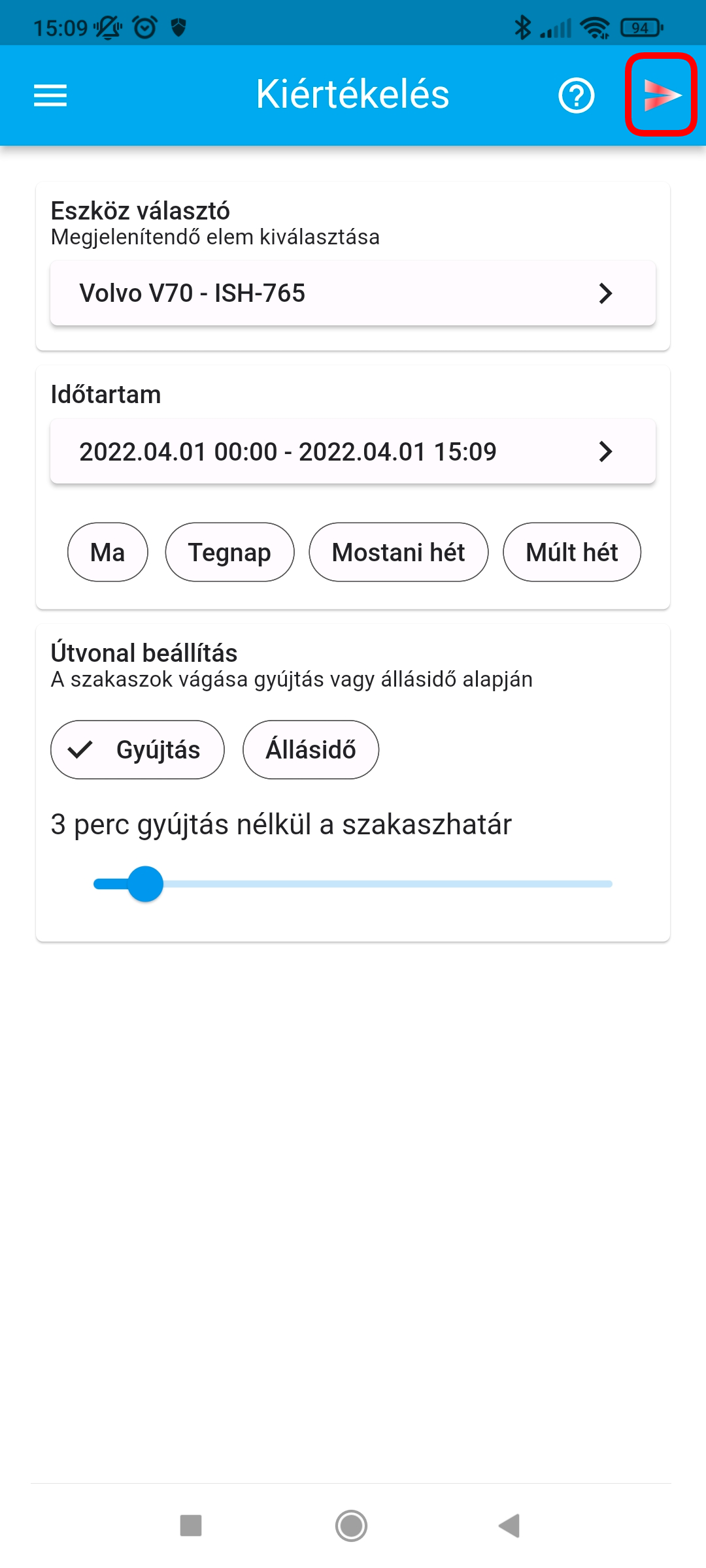
Task: Deselect the Gyújtás route option
Action: (137, 749)
